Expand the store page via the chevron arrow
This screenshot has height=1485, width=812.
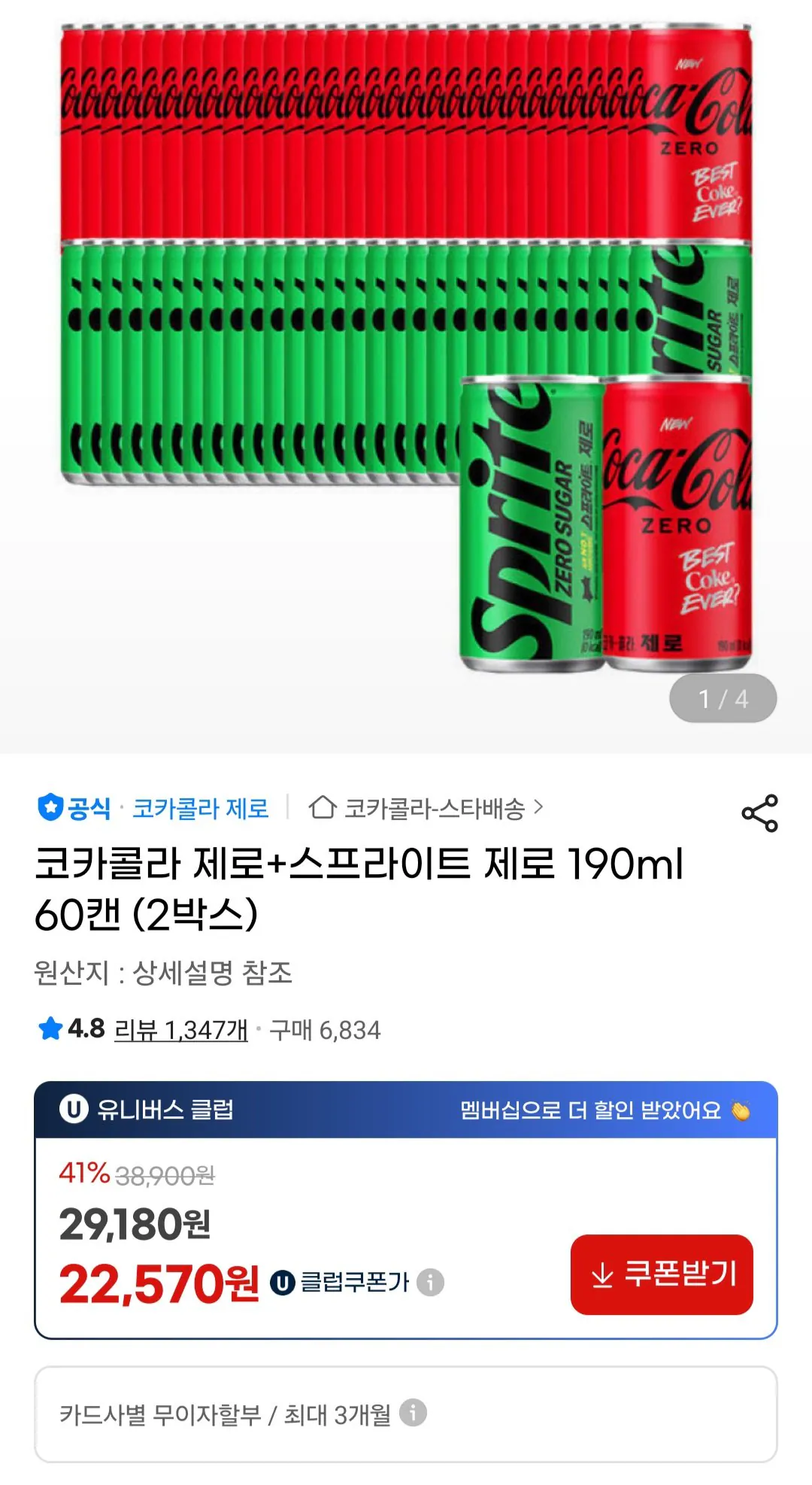coord(539,809)
